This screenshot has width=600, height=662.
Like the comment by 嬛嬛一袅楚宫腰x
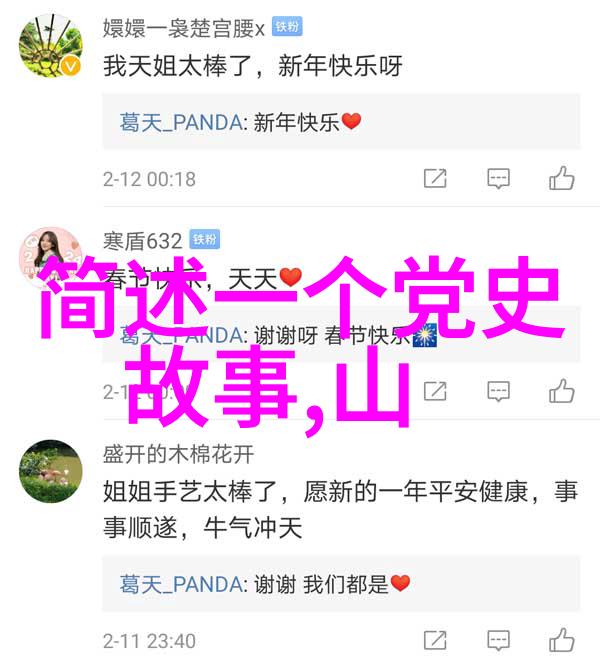click(x=561, y=179)
